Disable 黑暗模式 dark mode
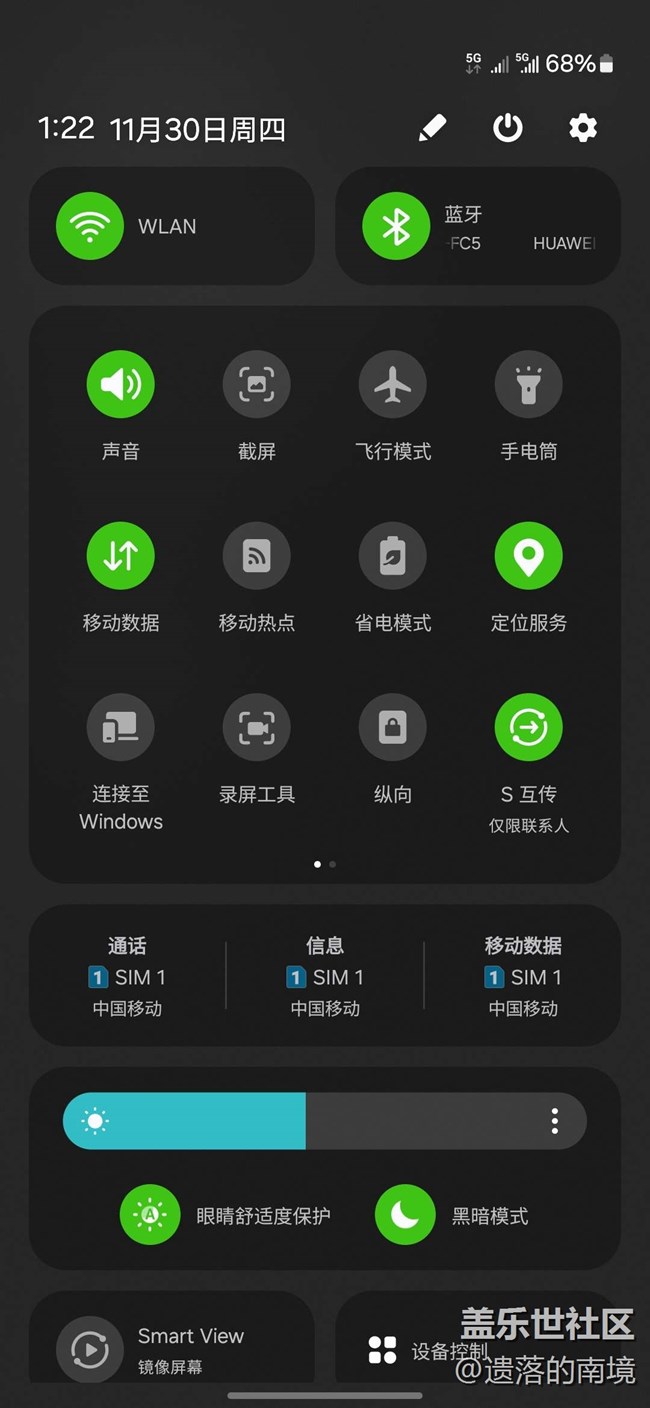Viewport: 650px width, 1408px height. 405,1215
